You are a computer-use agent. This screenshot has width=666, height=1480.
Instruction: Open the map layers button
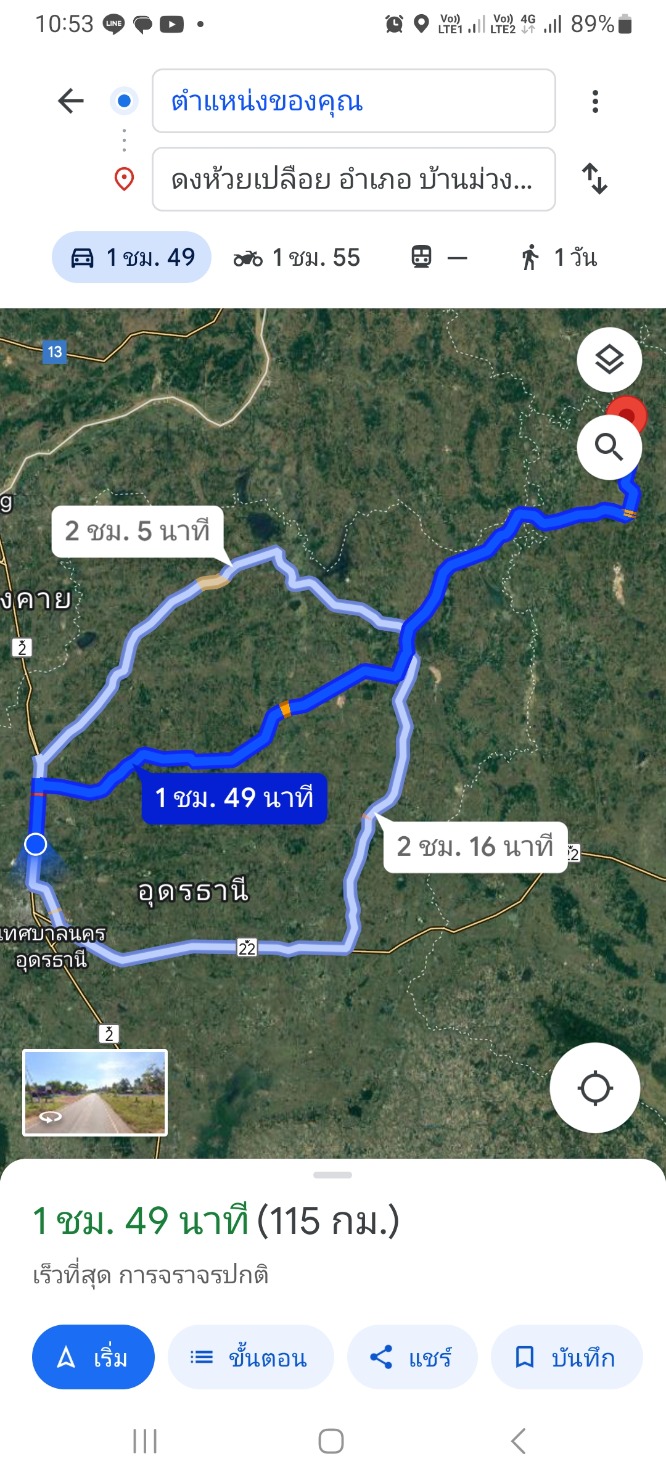tap(609, 360)
